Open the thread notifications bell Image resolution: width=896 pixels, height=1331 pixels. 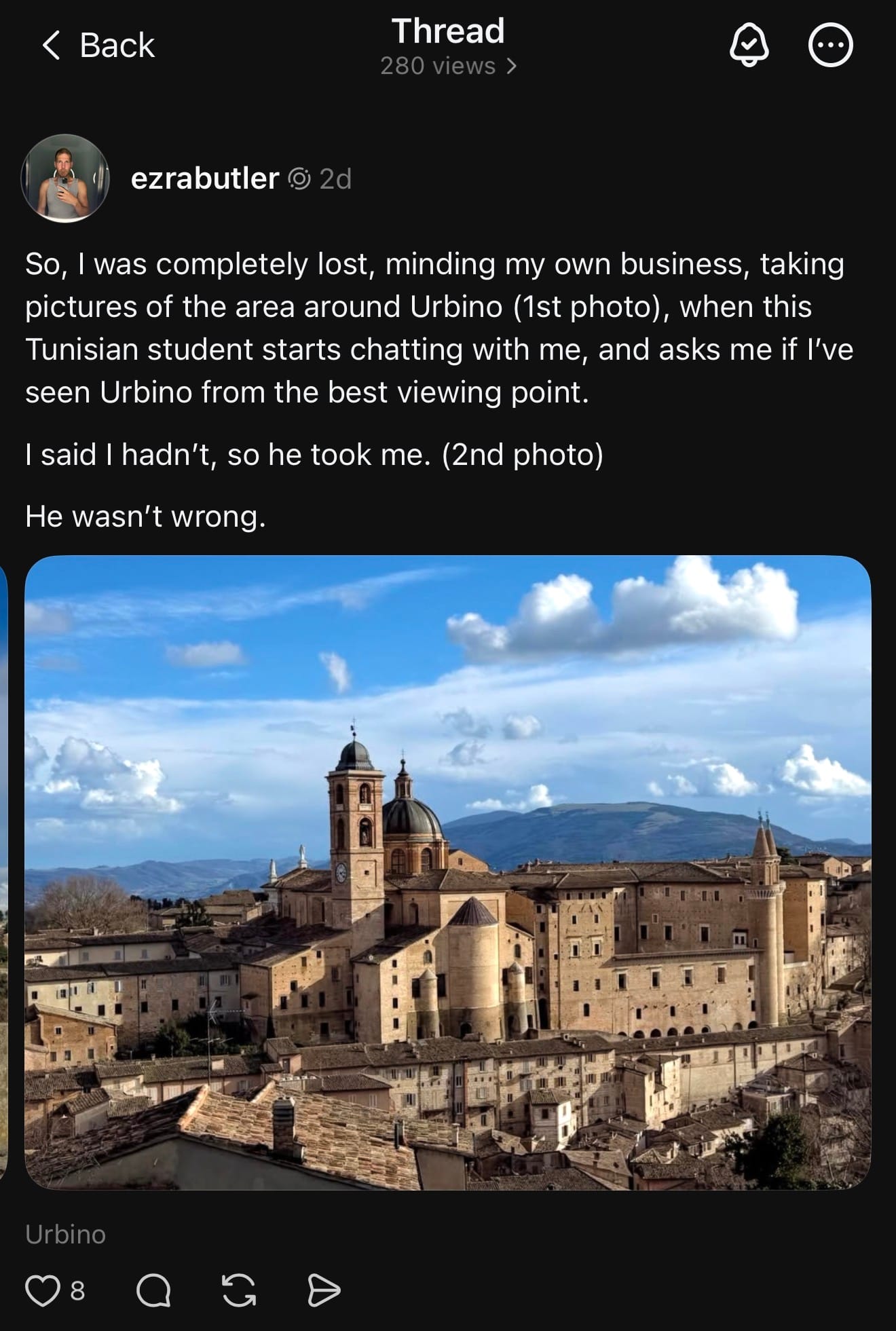coord(749,45)
